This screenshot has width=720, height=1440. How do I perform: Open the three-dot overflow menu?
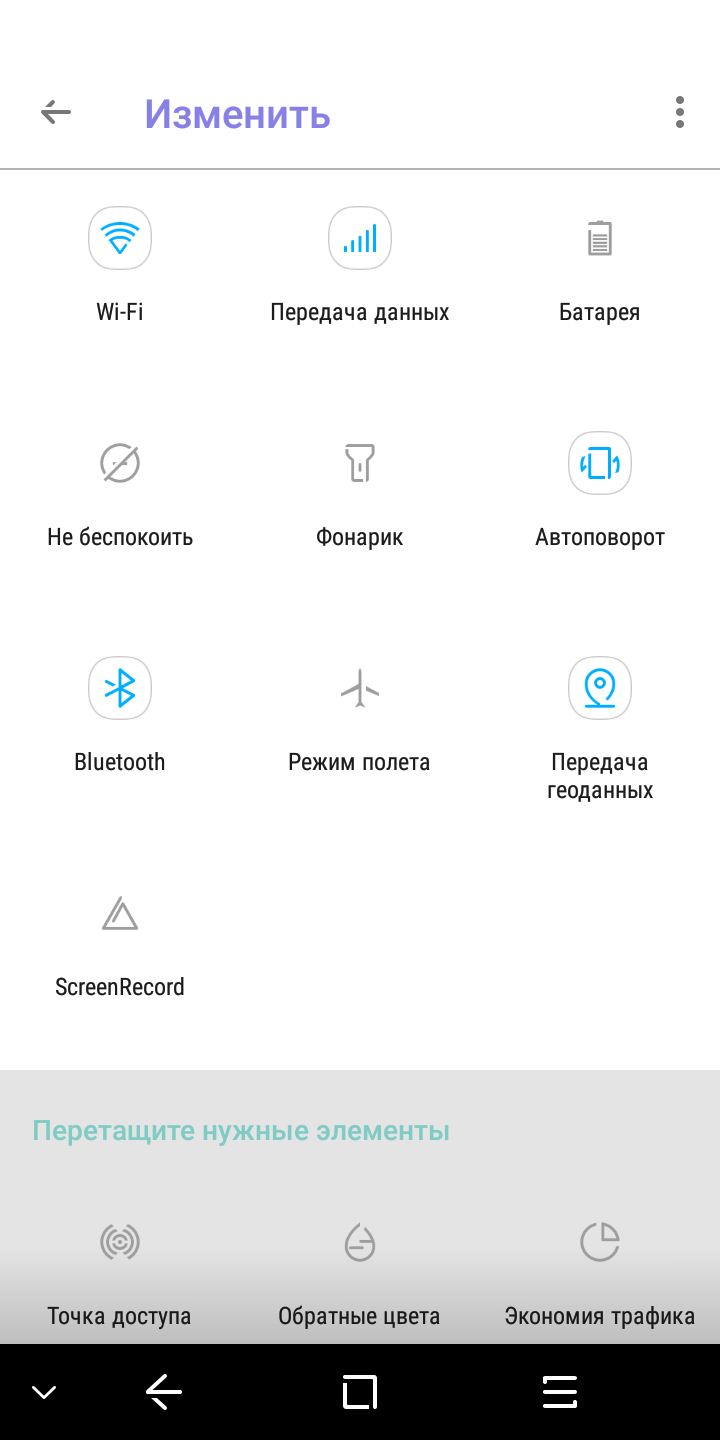click(x=679, y=112)
